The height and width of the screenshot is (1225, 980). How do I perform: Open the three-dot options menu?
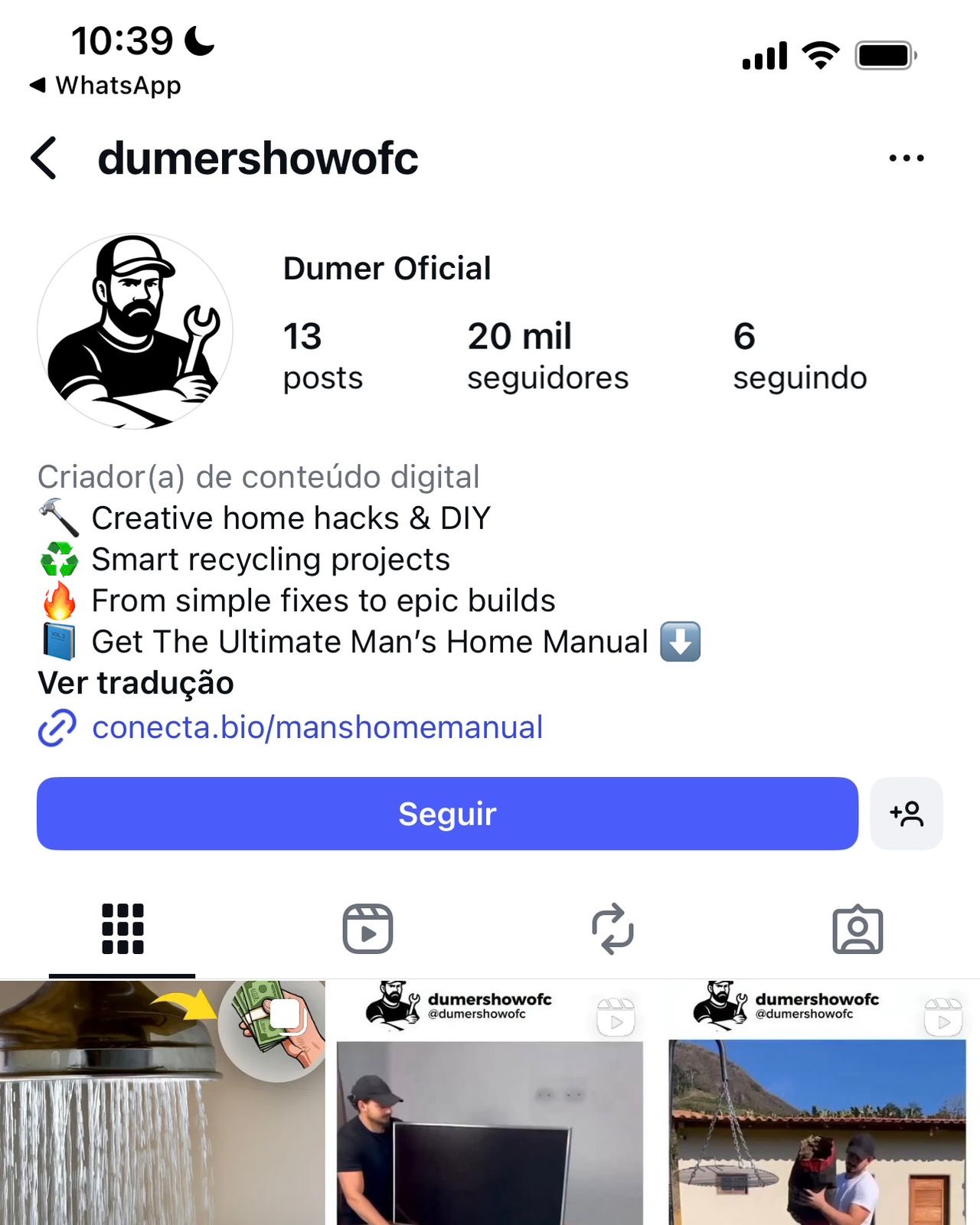(x=906, y=158)
